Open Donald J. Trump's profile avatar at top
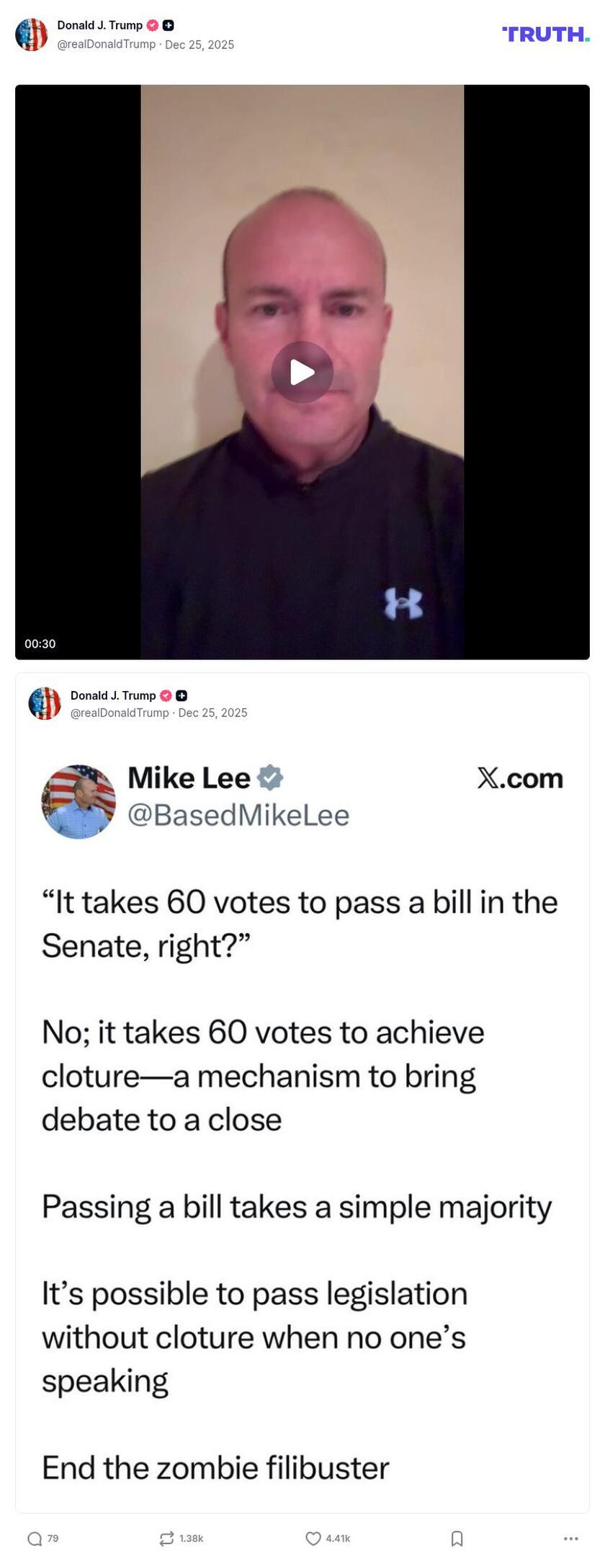The image size is (605, 1568). (x=31, y=35)
